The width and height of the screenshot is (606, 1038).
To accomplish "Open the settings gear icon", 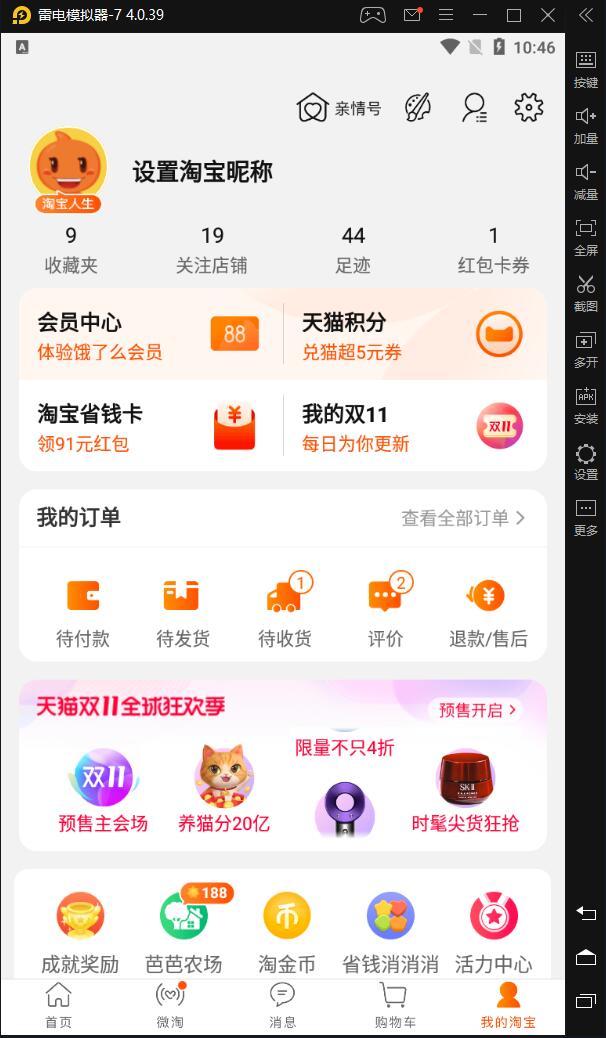I will 528,108.
